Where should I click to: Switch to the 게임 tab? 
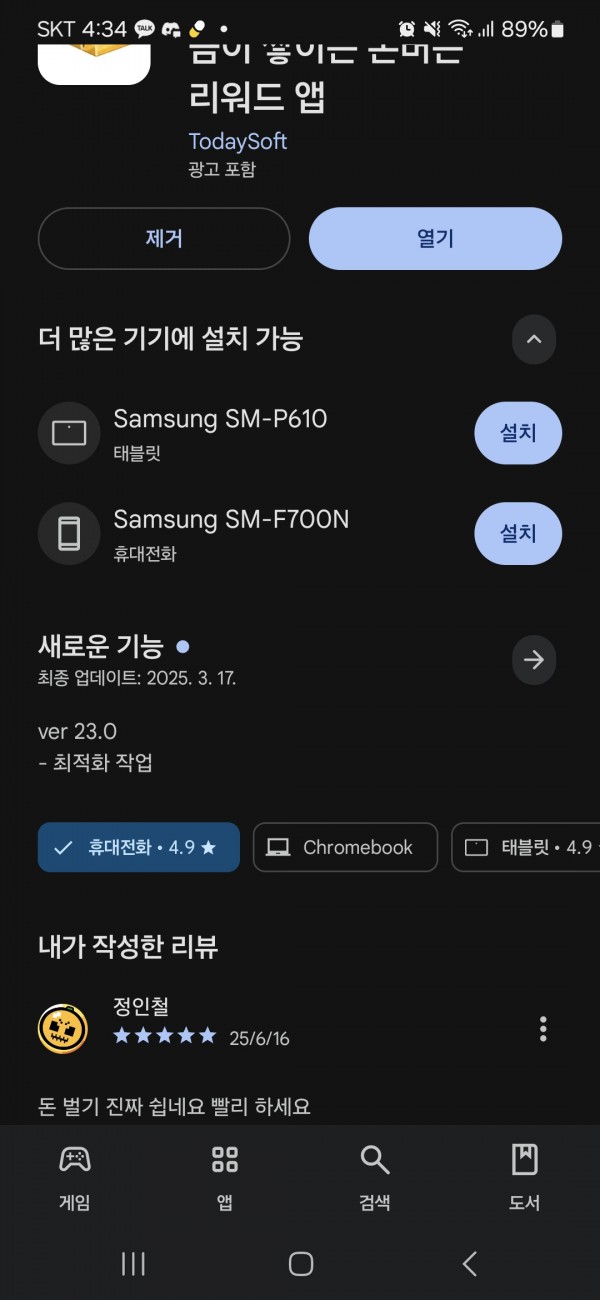coord(75,1179)
